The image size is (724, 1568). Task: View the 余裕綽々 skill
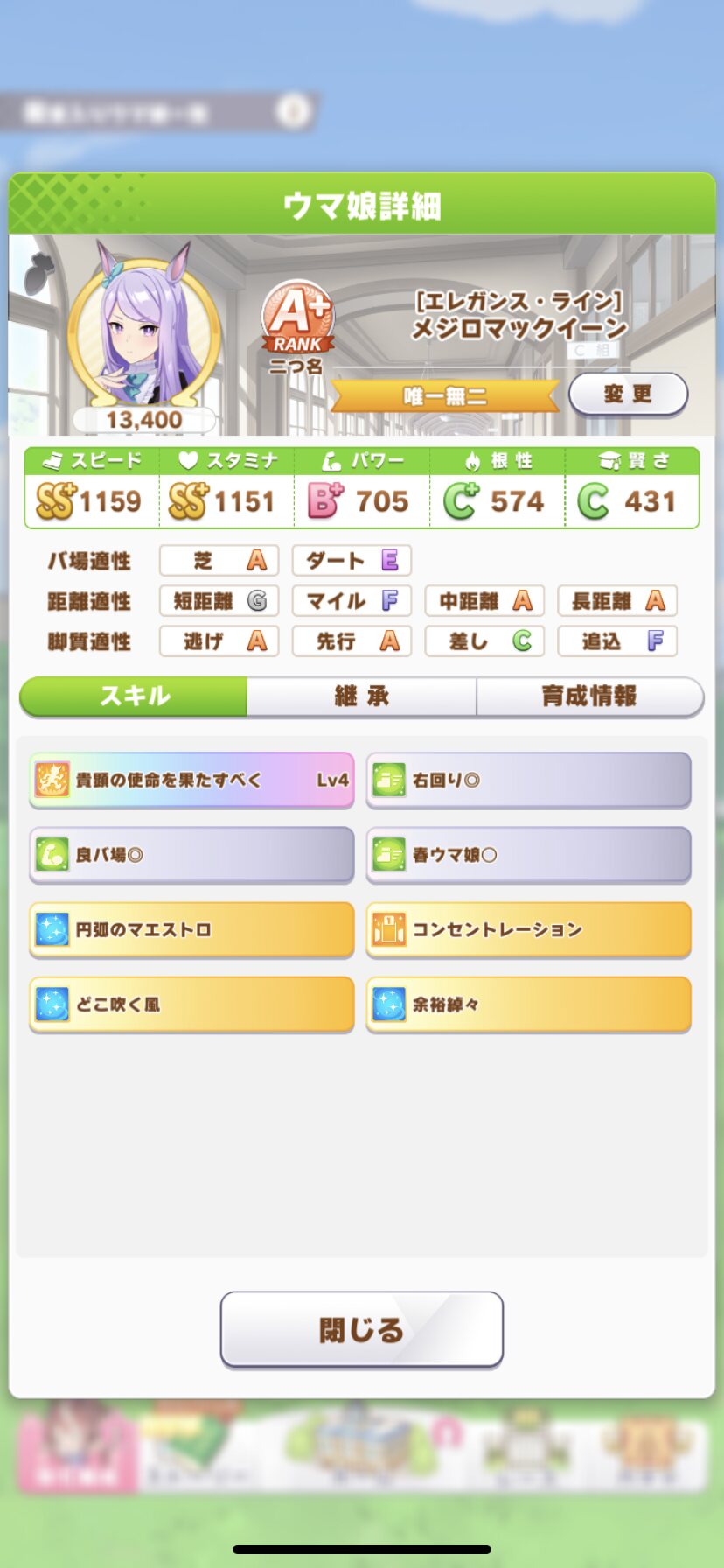point(529,1004)
